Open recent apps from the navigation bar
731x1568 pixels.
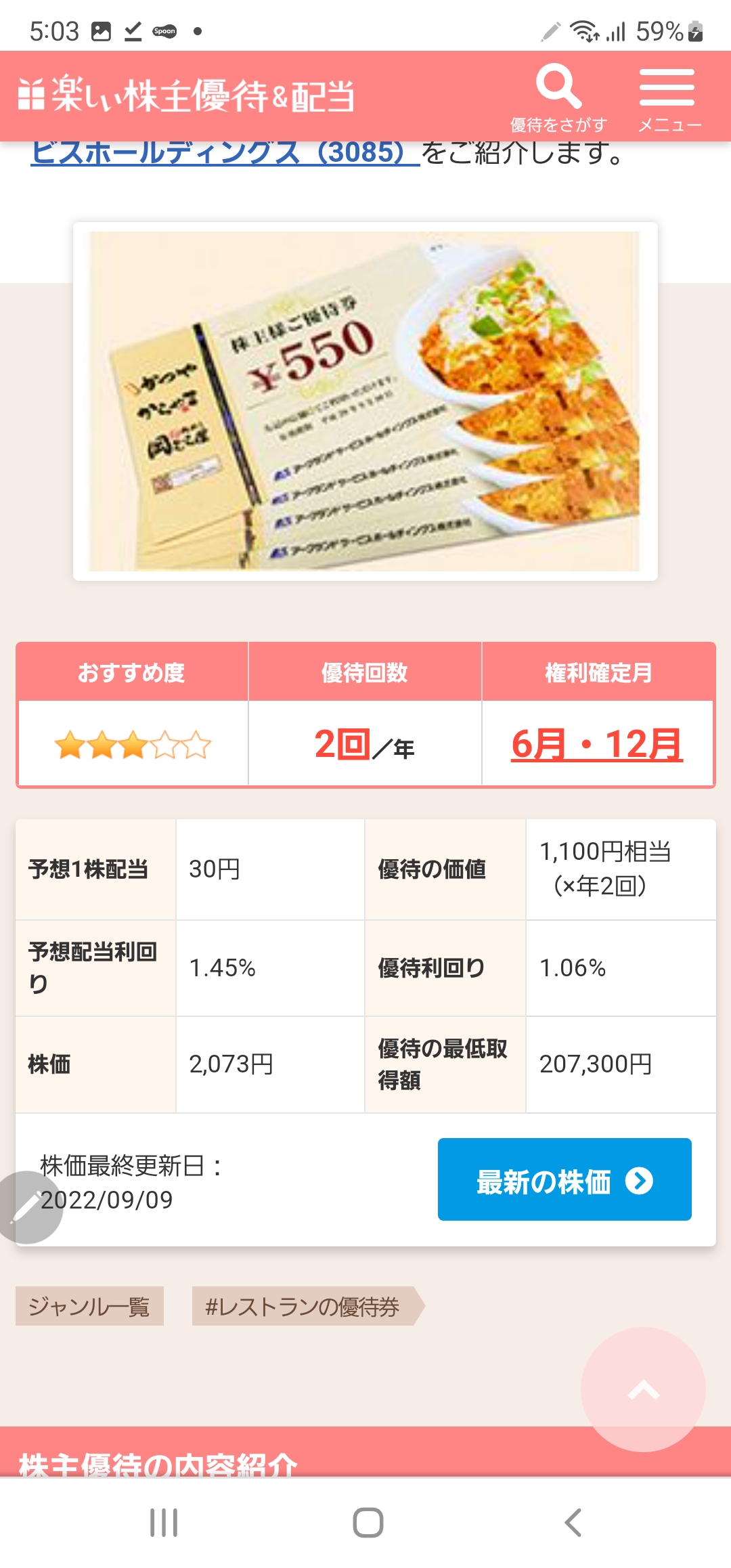coord(164,1523)
